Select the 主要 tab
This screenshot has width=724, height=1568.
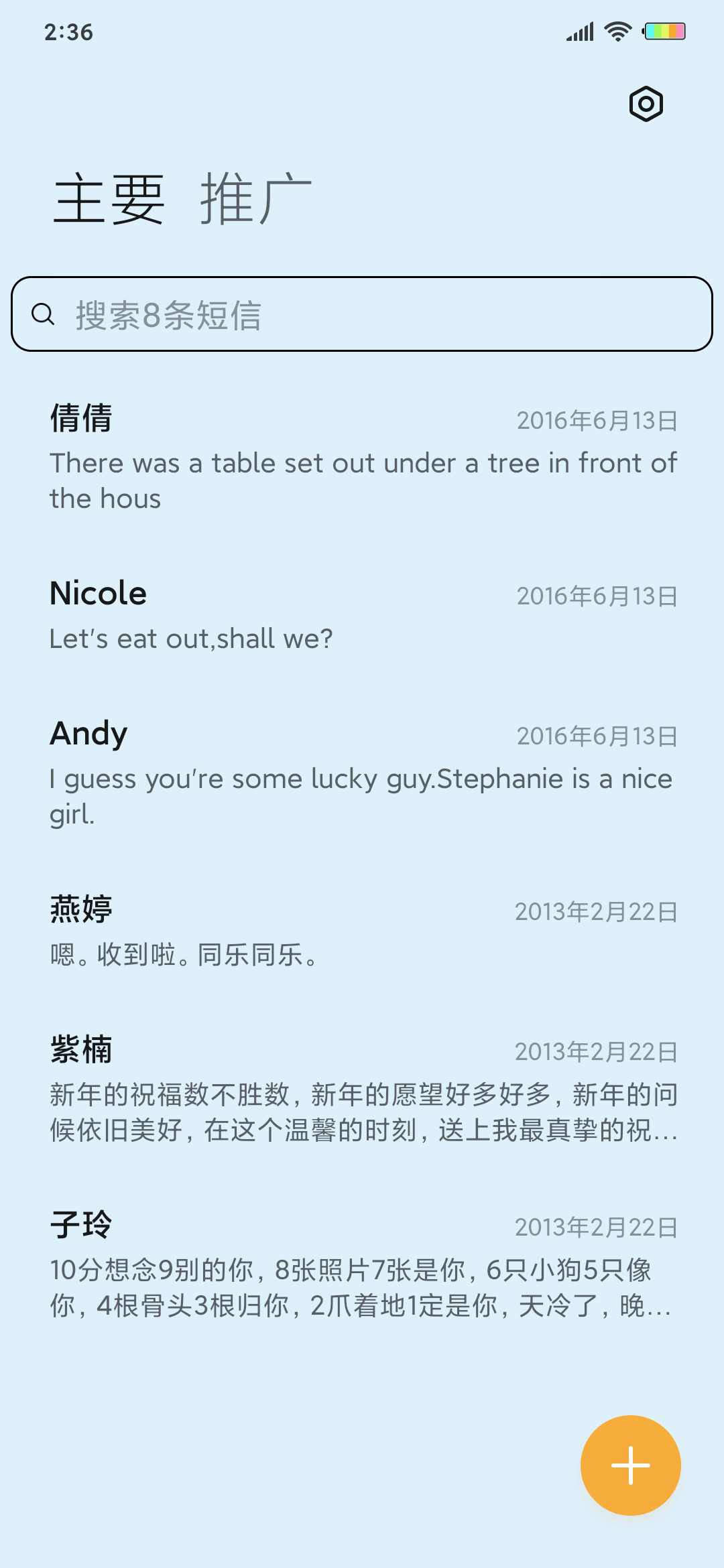tap(109, 198)
